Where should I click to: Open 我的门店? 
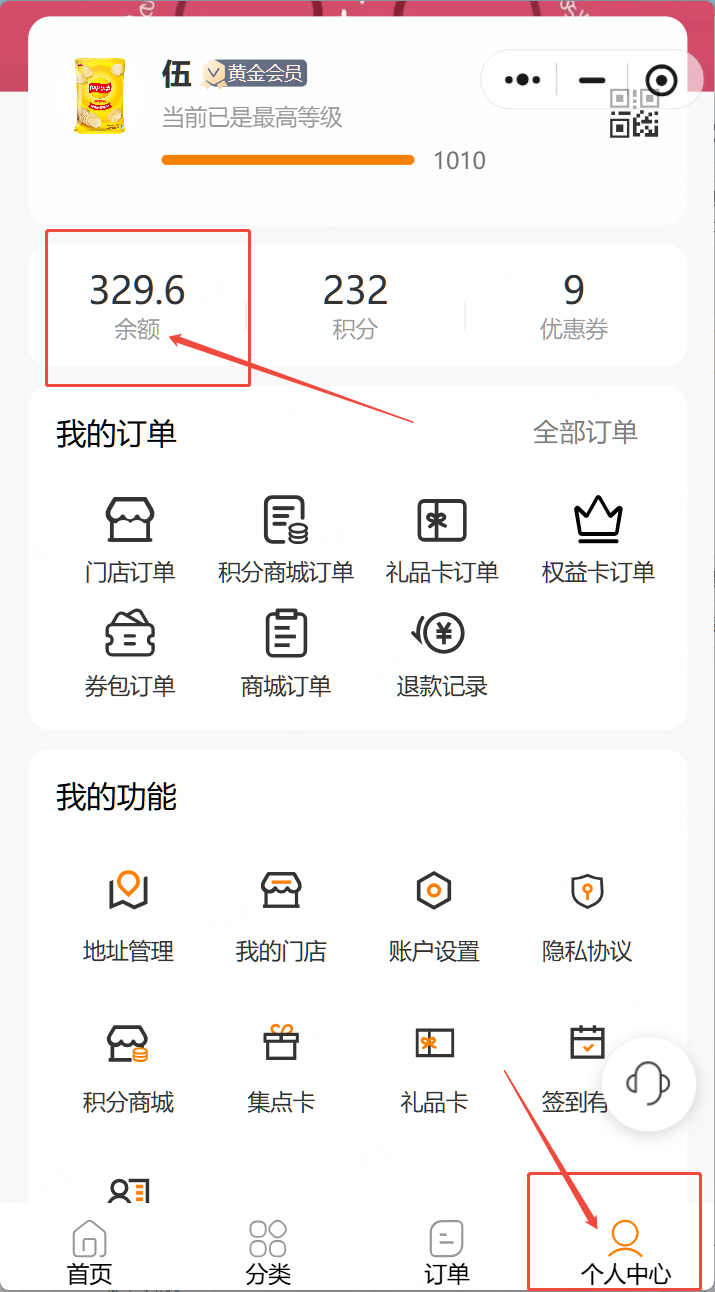[281, 916]
